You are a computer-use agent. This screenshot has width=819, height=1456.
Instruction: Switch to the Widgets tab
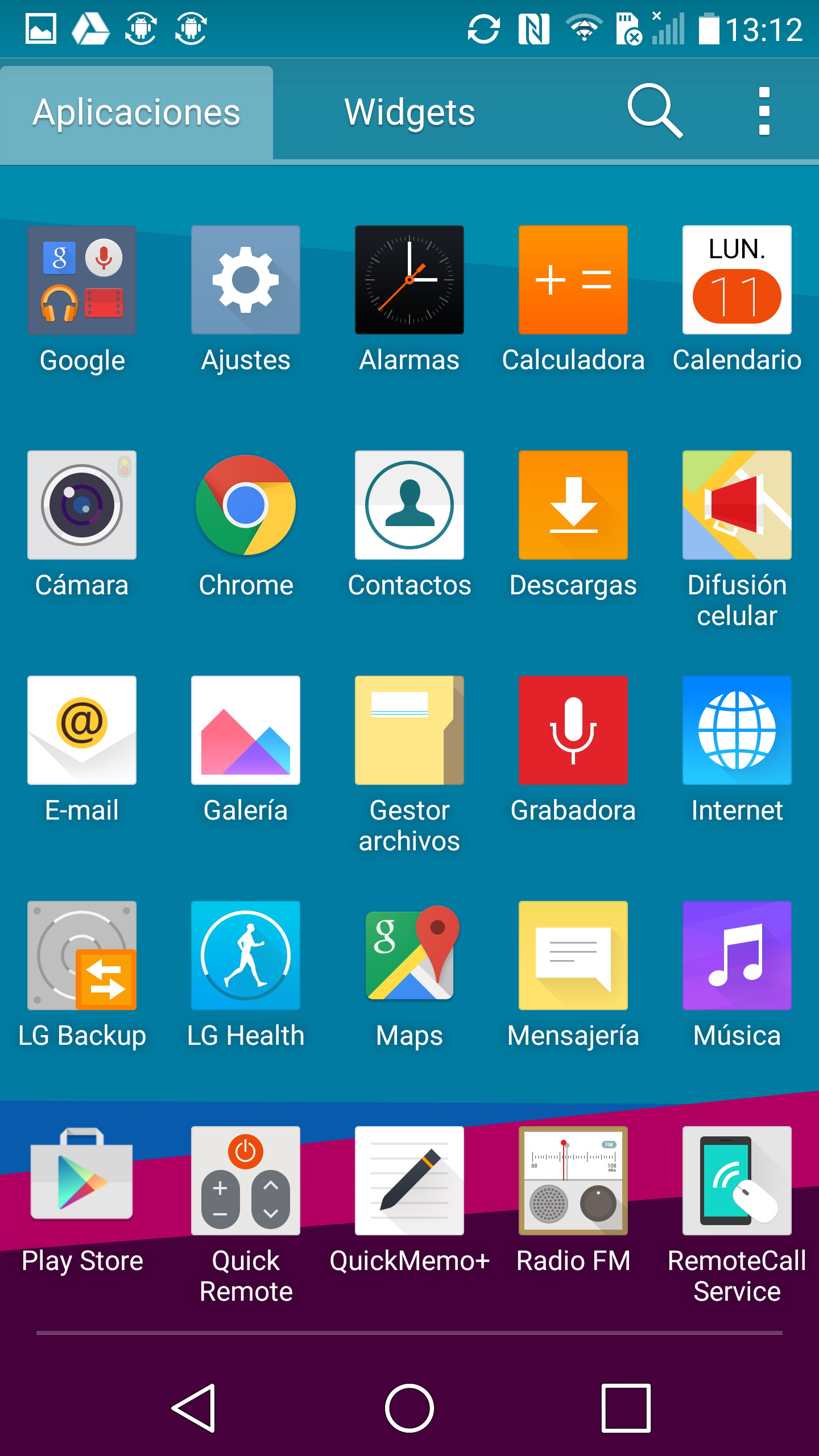pyautogui.click(x=409, y=112)
